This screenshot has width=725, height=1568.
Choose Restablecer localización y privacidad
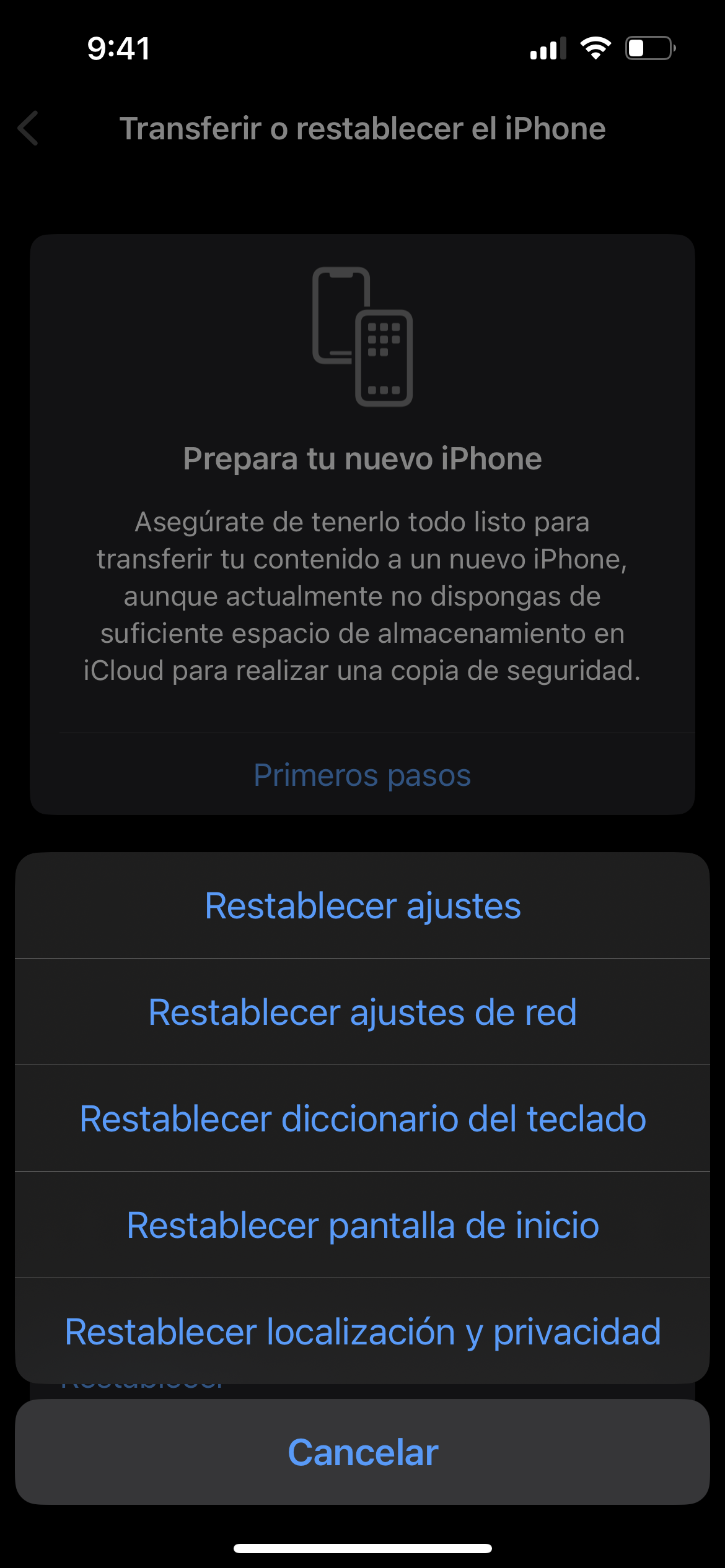pyautogui.click(x=362, y=1332)
